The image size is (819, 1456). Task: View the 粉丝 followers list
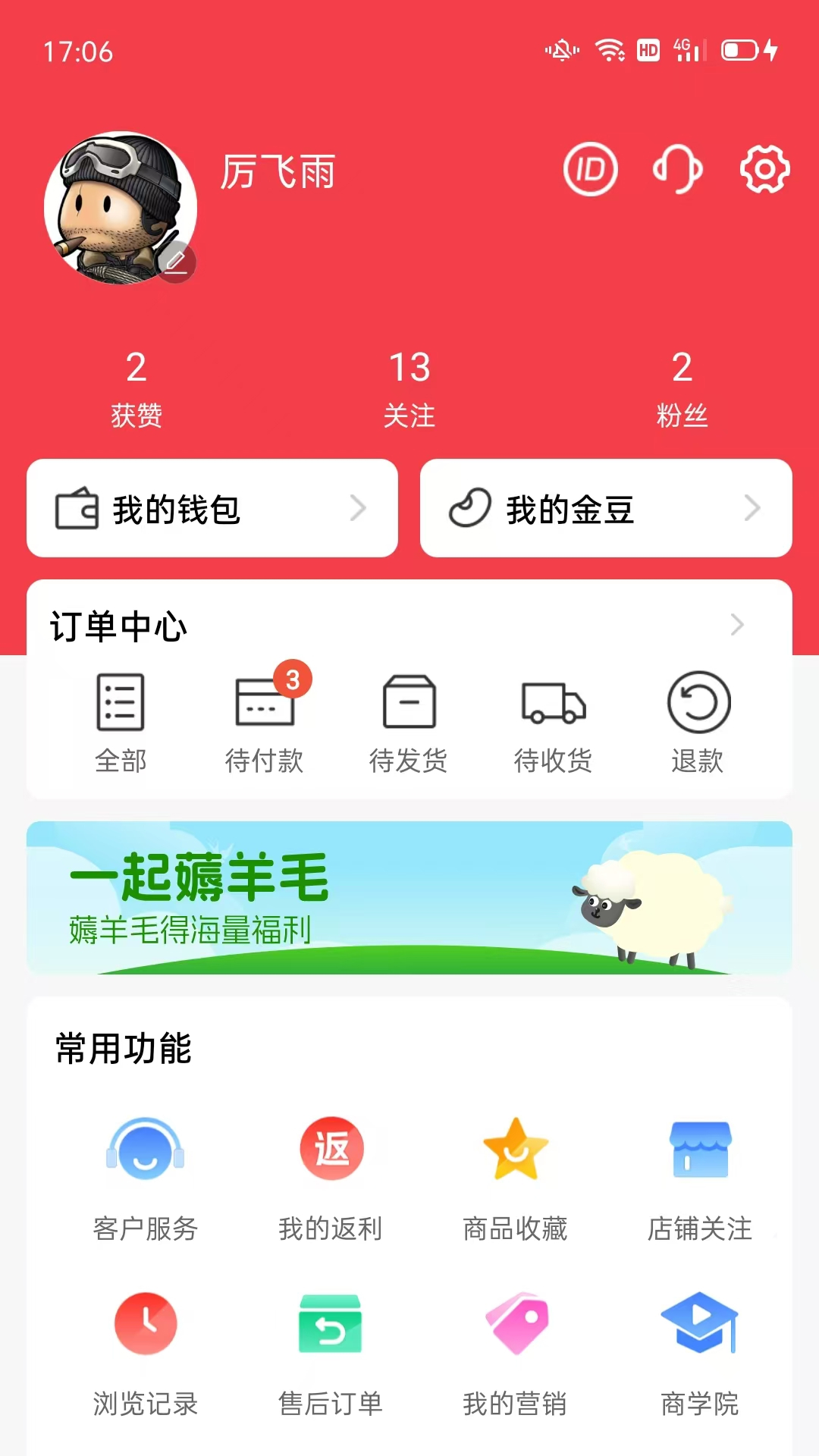[682, 388]
